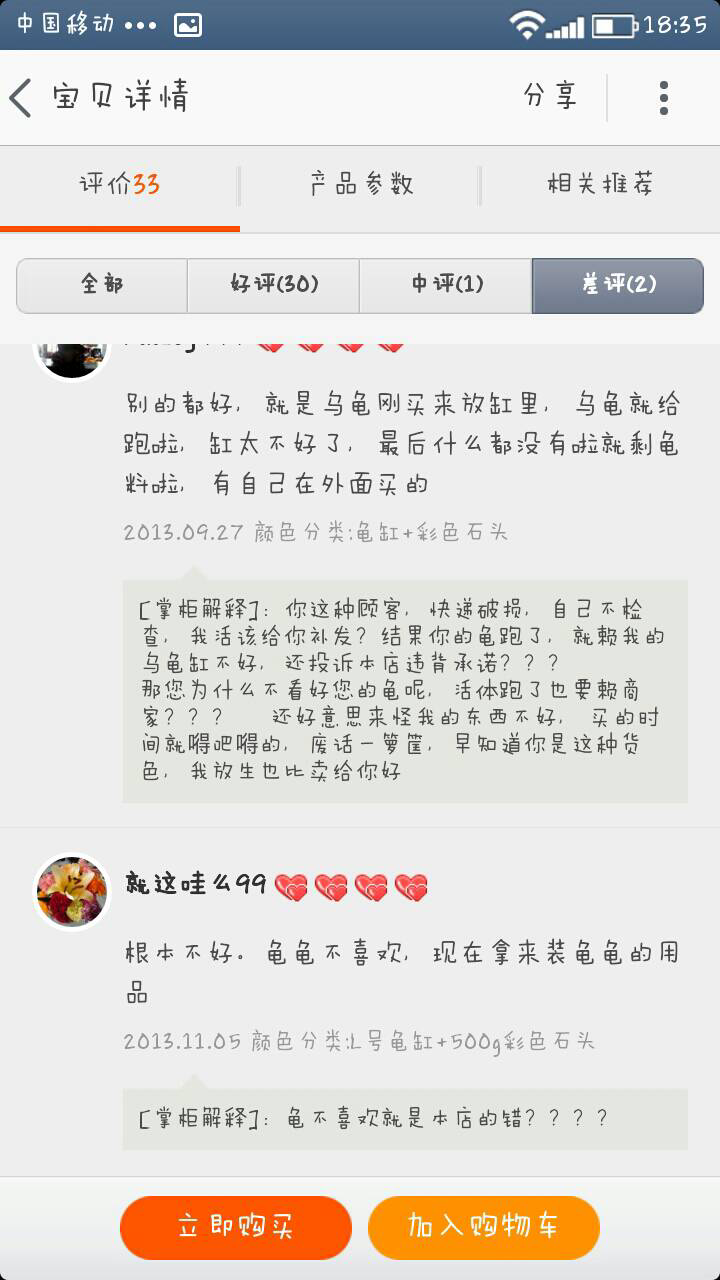Open avatar of reviewer 就这哇么99
This screenshot has height=1280, width=720.
tap(72, 891)
